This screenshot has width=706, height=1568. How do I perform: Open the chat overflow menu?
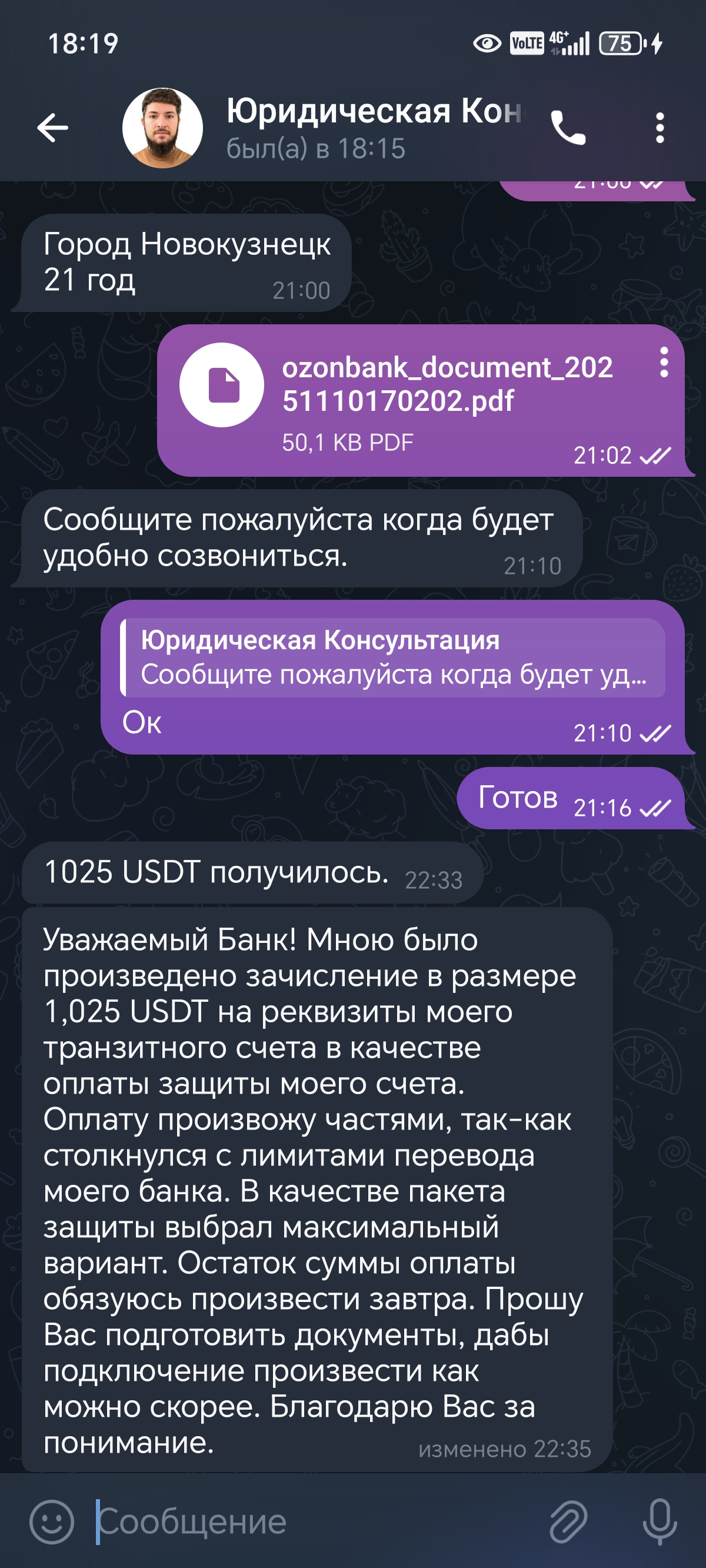tap(660, 128)
